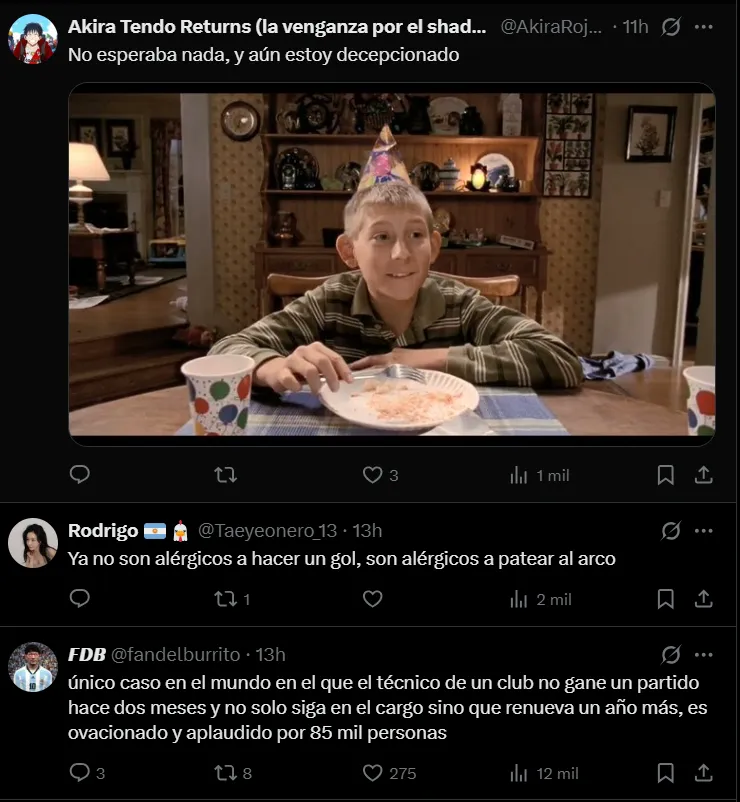Like FDB's post with 275 likes
Image resolution: width=740 pixels, height=802 pixels.
[373, 773]
